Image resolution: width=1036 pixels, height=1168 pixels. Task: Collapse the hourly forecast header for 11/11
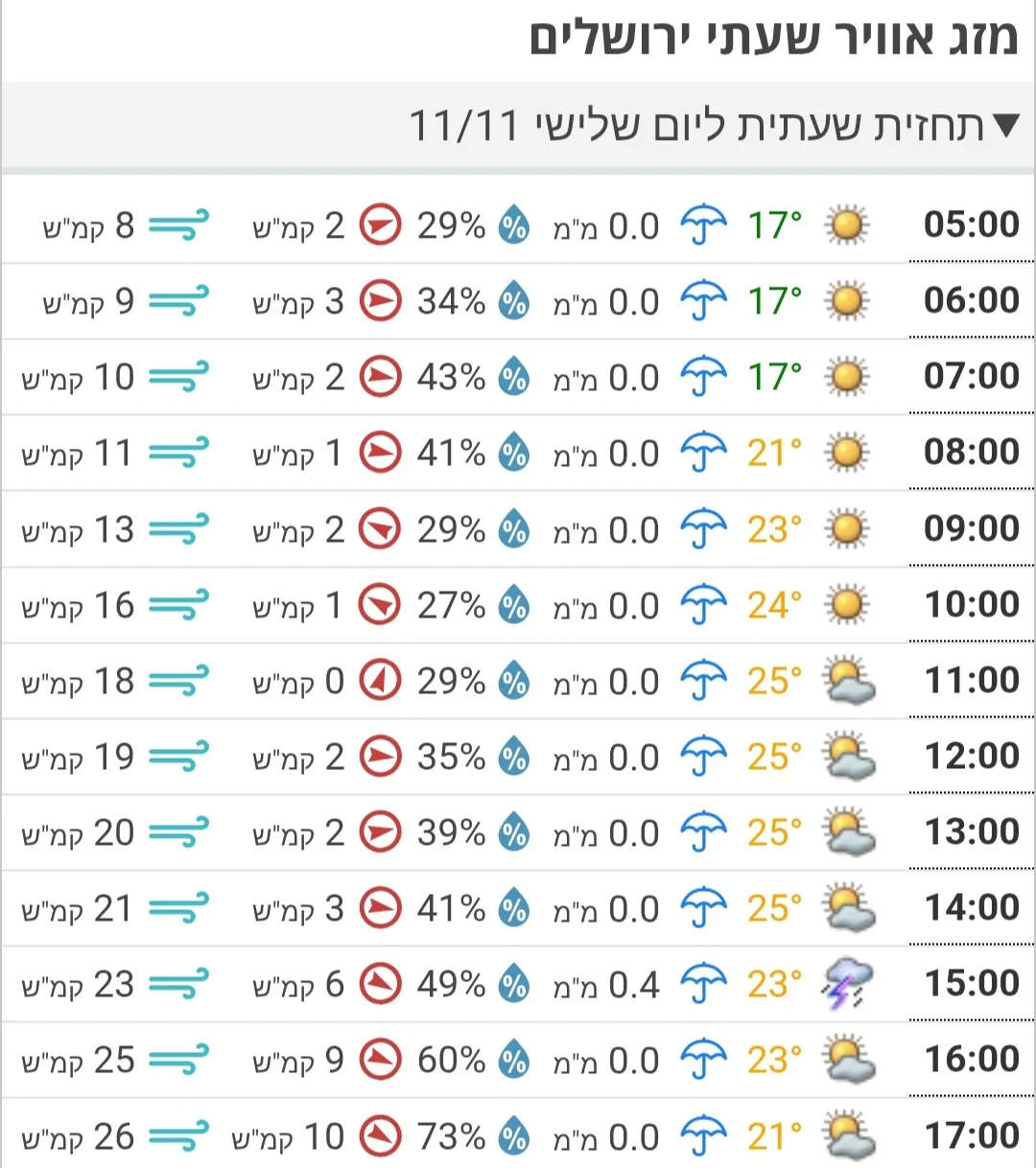1005,127
